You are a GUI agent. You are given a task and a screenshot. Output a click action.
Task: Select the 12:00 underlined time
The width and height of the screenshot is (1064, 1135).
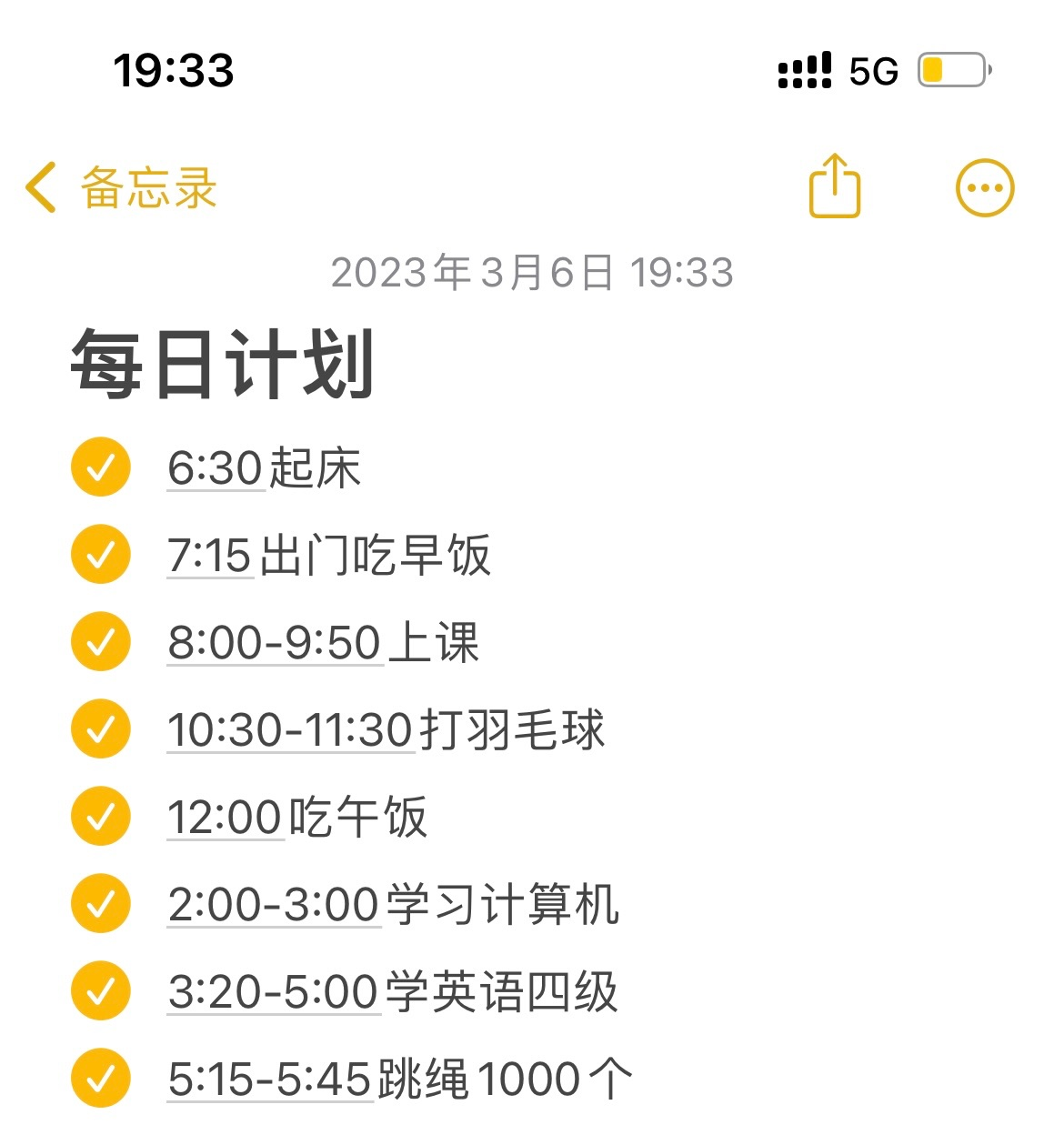coord(225,818)
